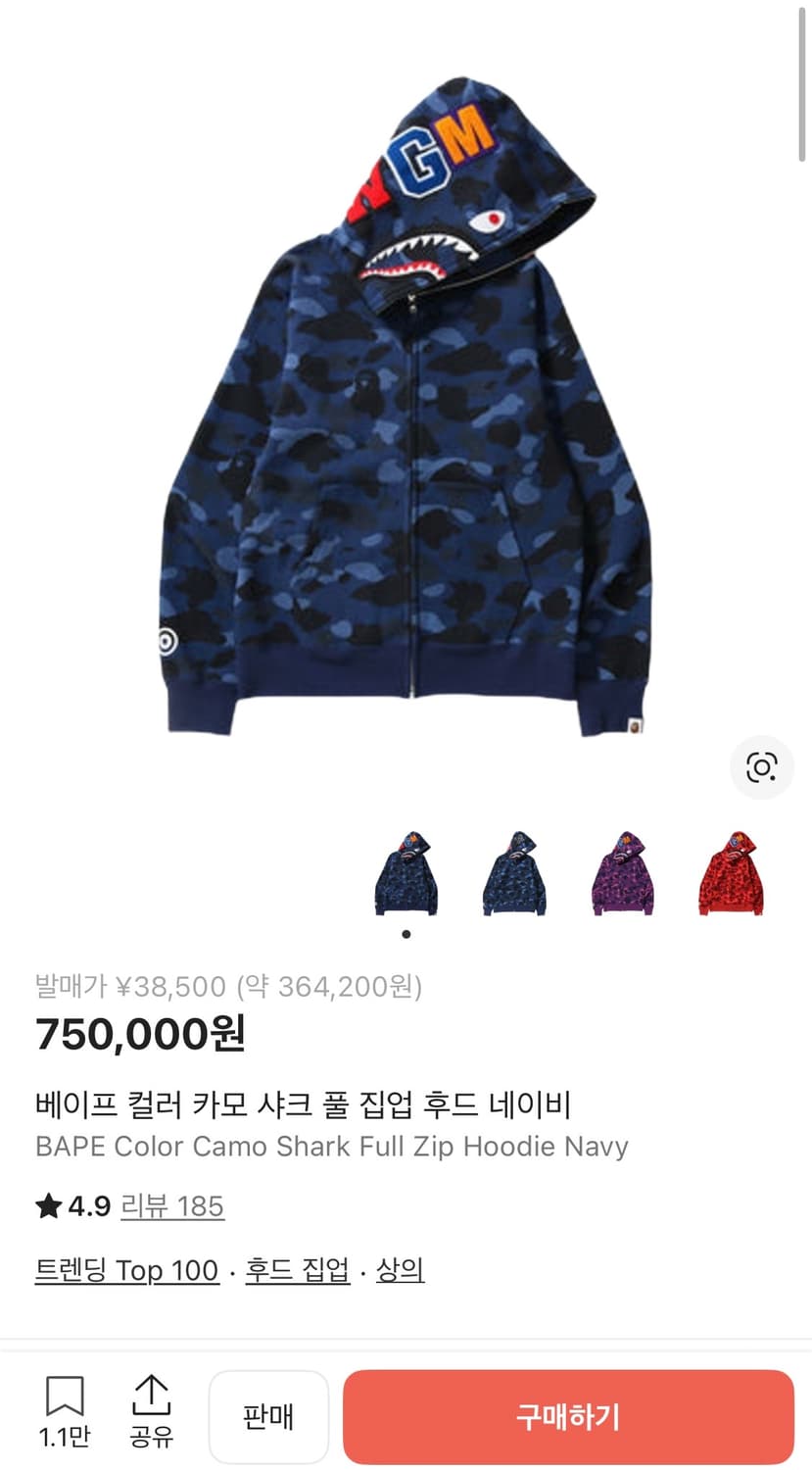Choose the purple camo hoodie colorway
Image resolution: width=812 pixels, height=1470 pixels.
pyautogui.click(x=623, y=877)
